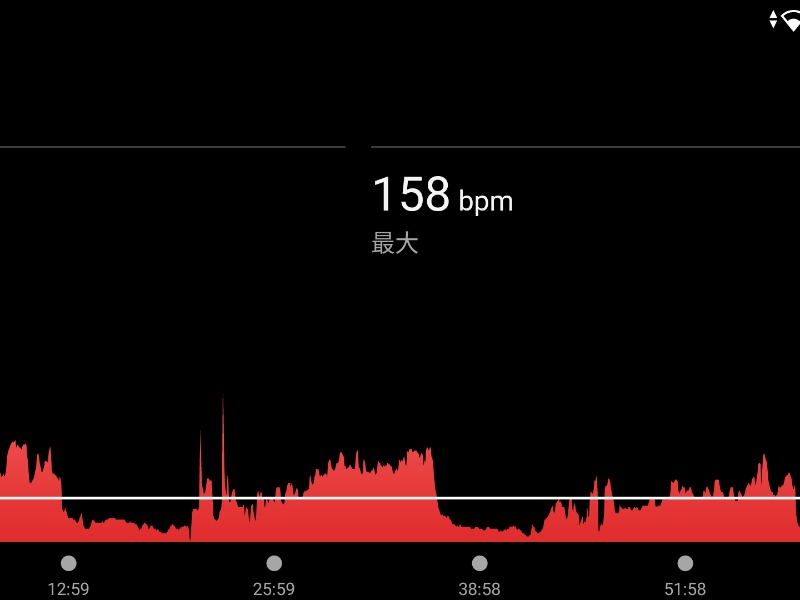Select the 25:59 time marker
The image size is (800, 600).
(x=274, y=564)
